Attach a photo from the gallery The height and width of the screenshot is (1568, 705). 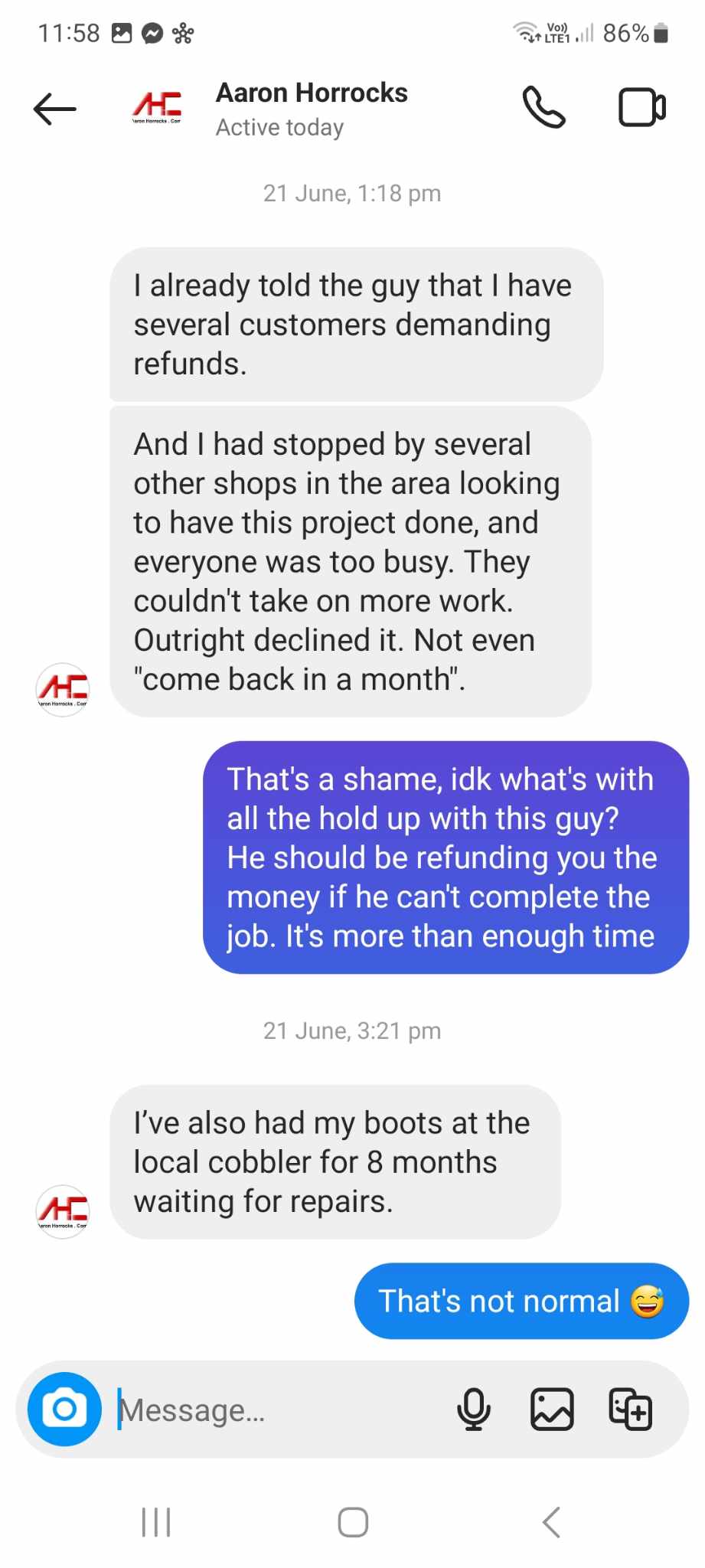(552, 1409)
